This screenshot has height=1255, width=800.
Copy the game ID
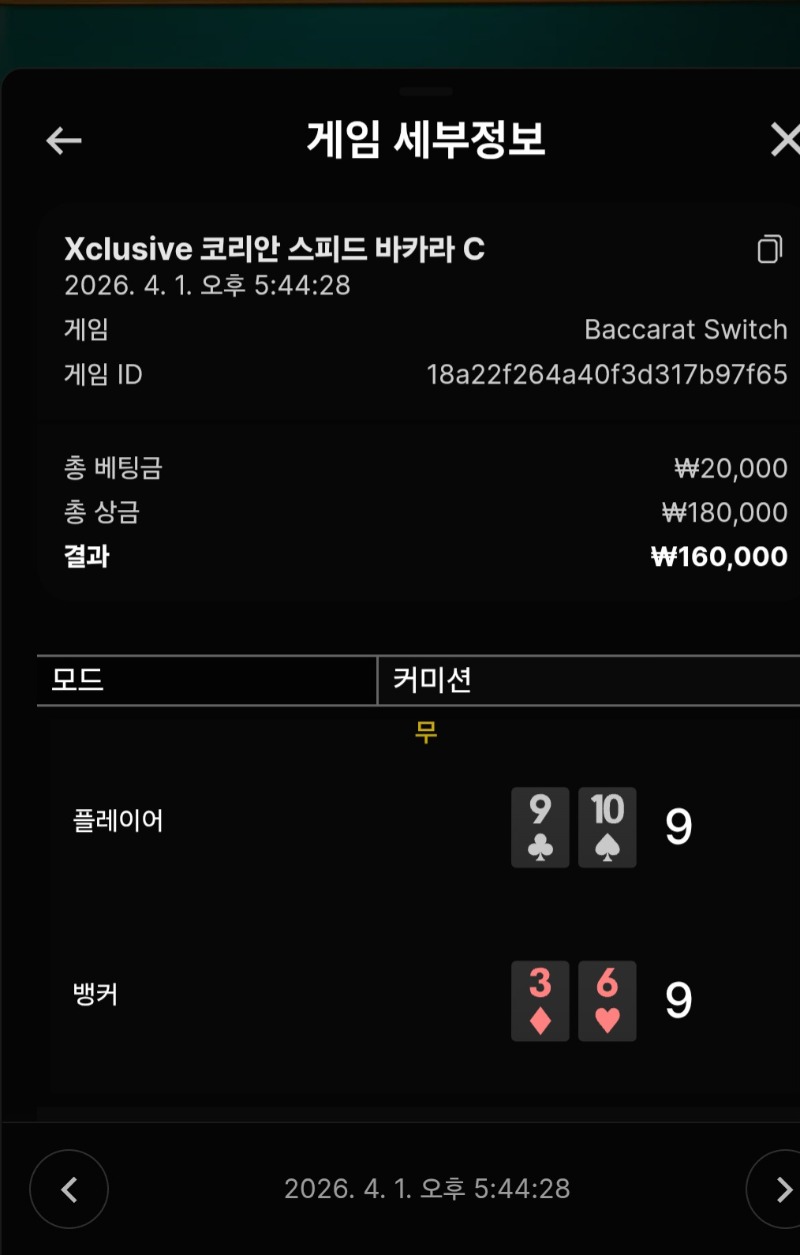(769, 249)
